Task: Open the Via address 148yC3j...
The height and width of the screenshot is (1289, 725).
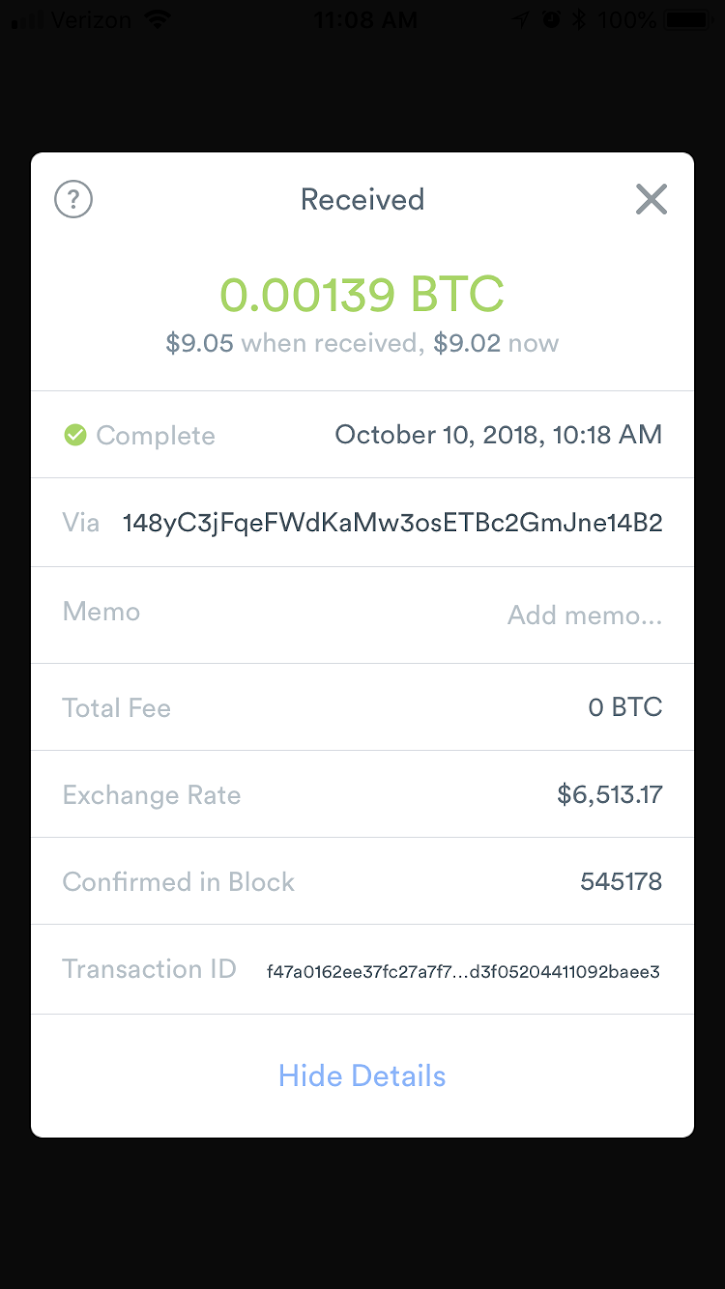Action: coord(392,523)
